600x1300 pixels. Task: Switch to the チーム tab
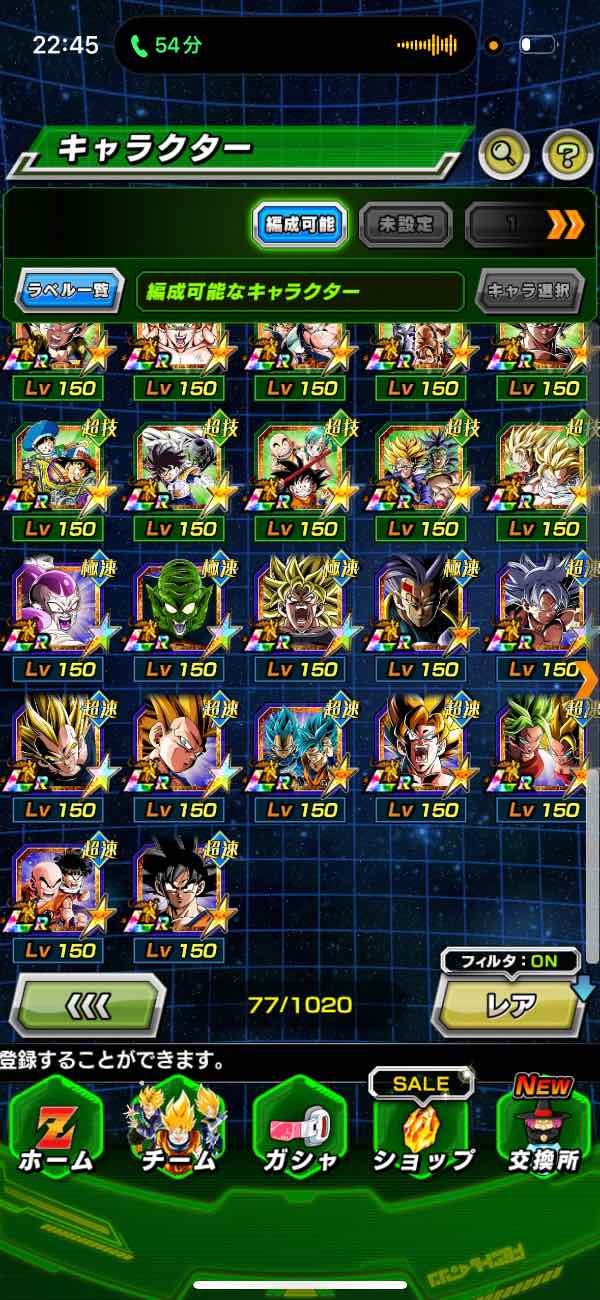coord(178,1128)
